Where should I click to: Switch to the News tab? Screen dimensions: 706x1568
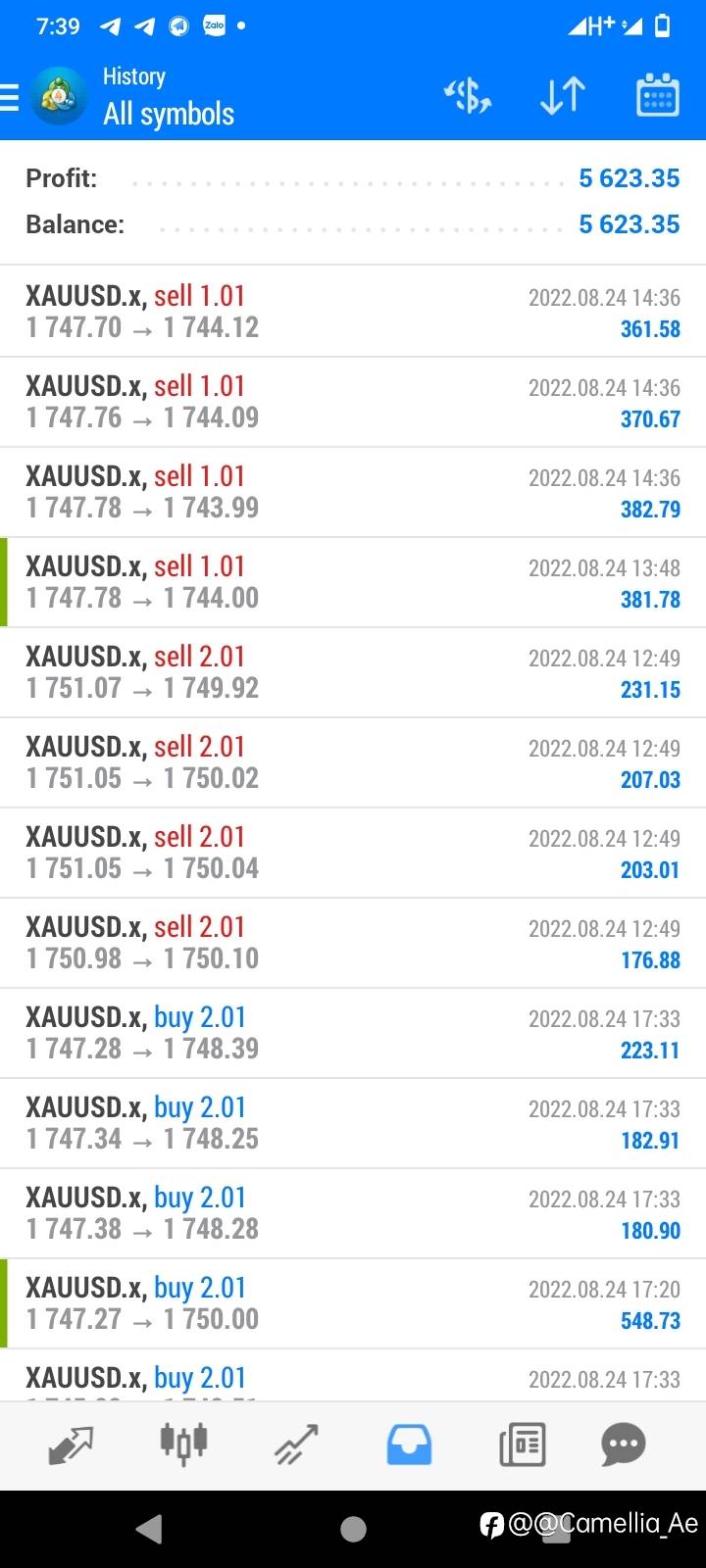[x=522, y=1445]
